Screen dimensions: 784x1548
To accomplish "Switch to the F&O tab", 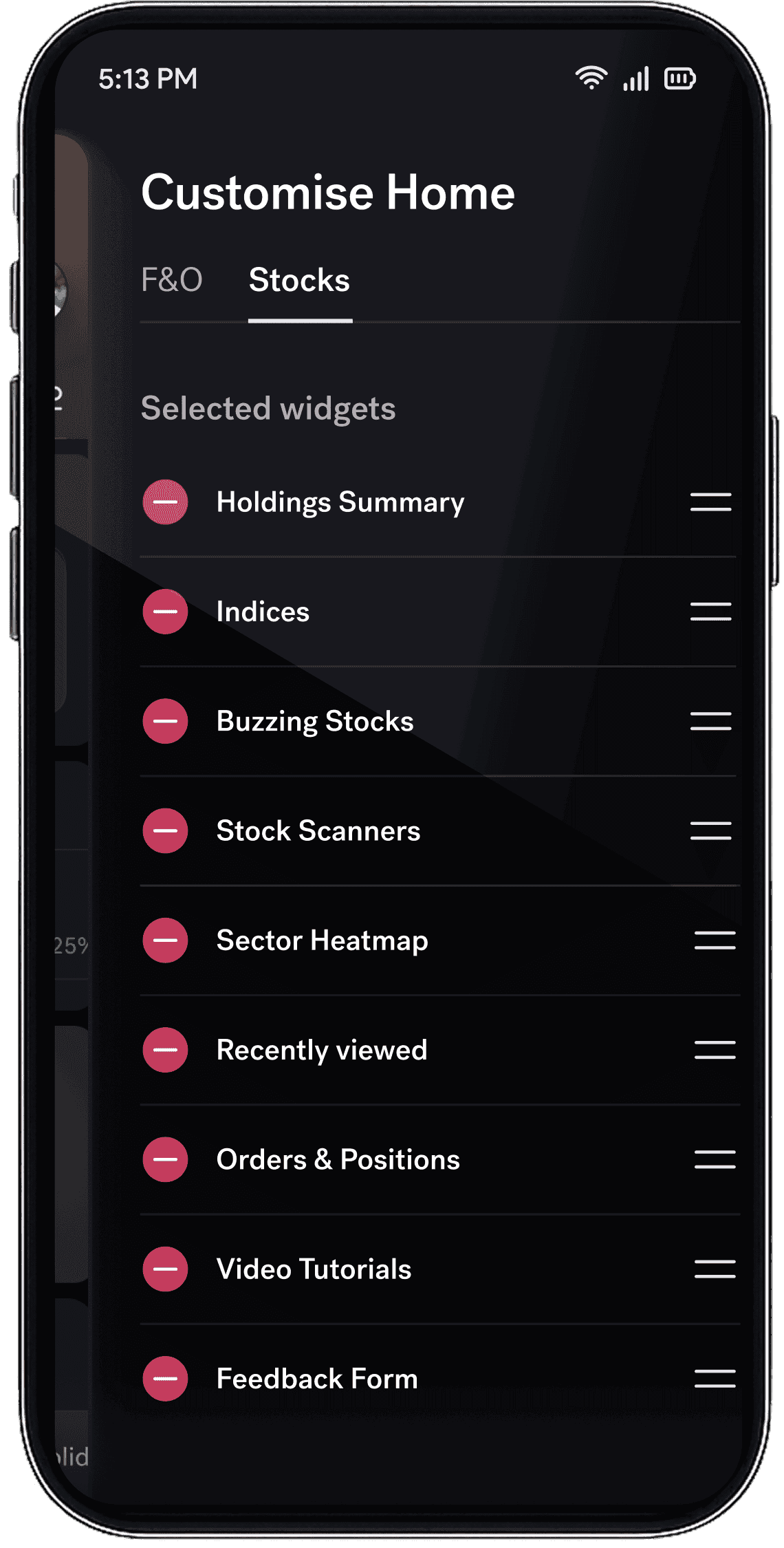I will tap(172, 280).
